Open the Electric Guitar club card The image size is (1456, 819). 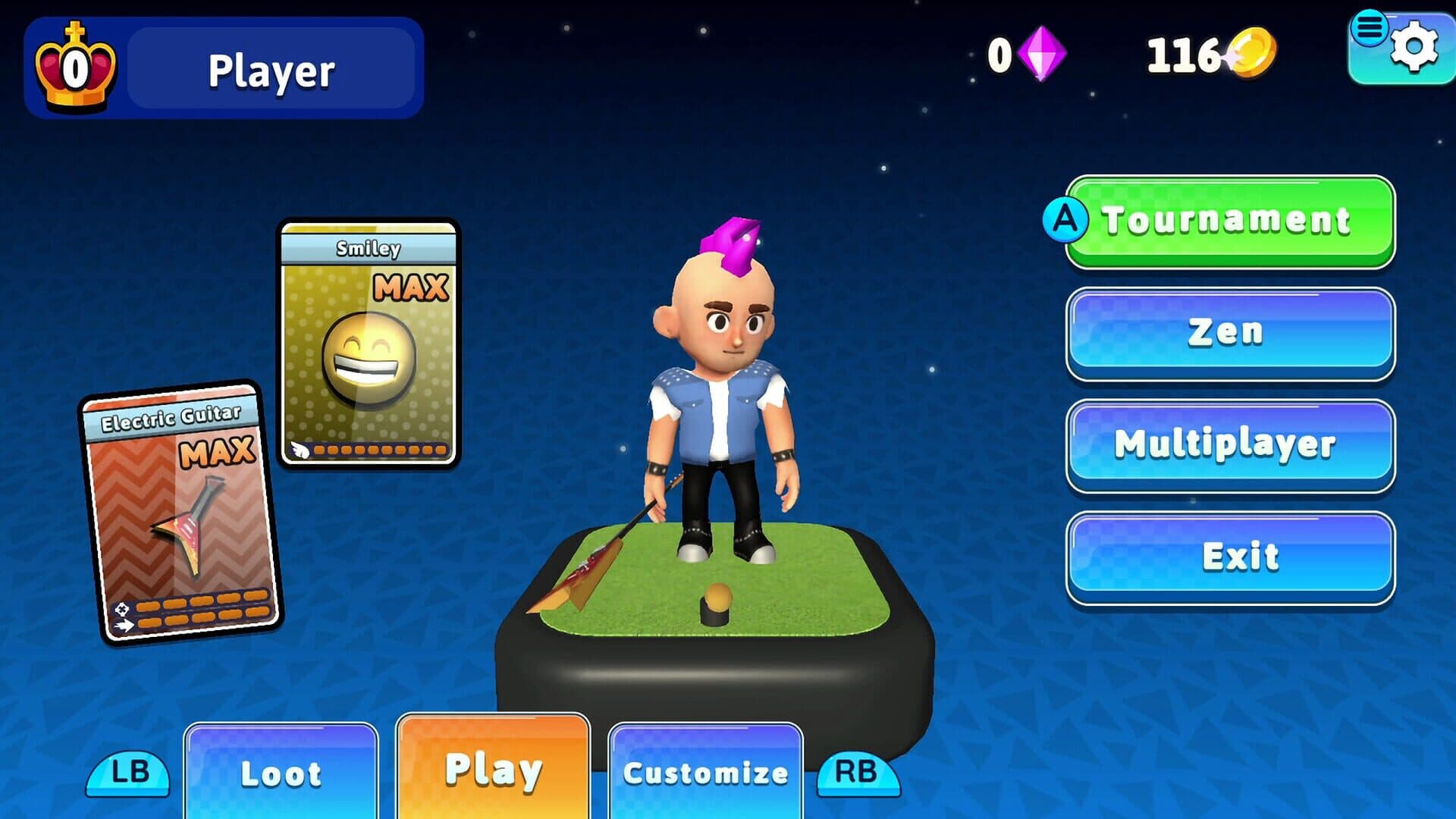(x=180, y=513)
